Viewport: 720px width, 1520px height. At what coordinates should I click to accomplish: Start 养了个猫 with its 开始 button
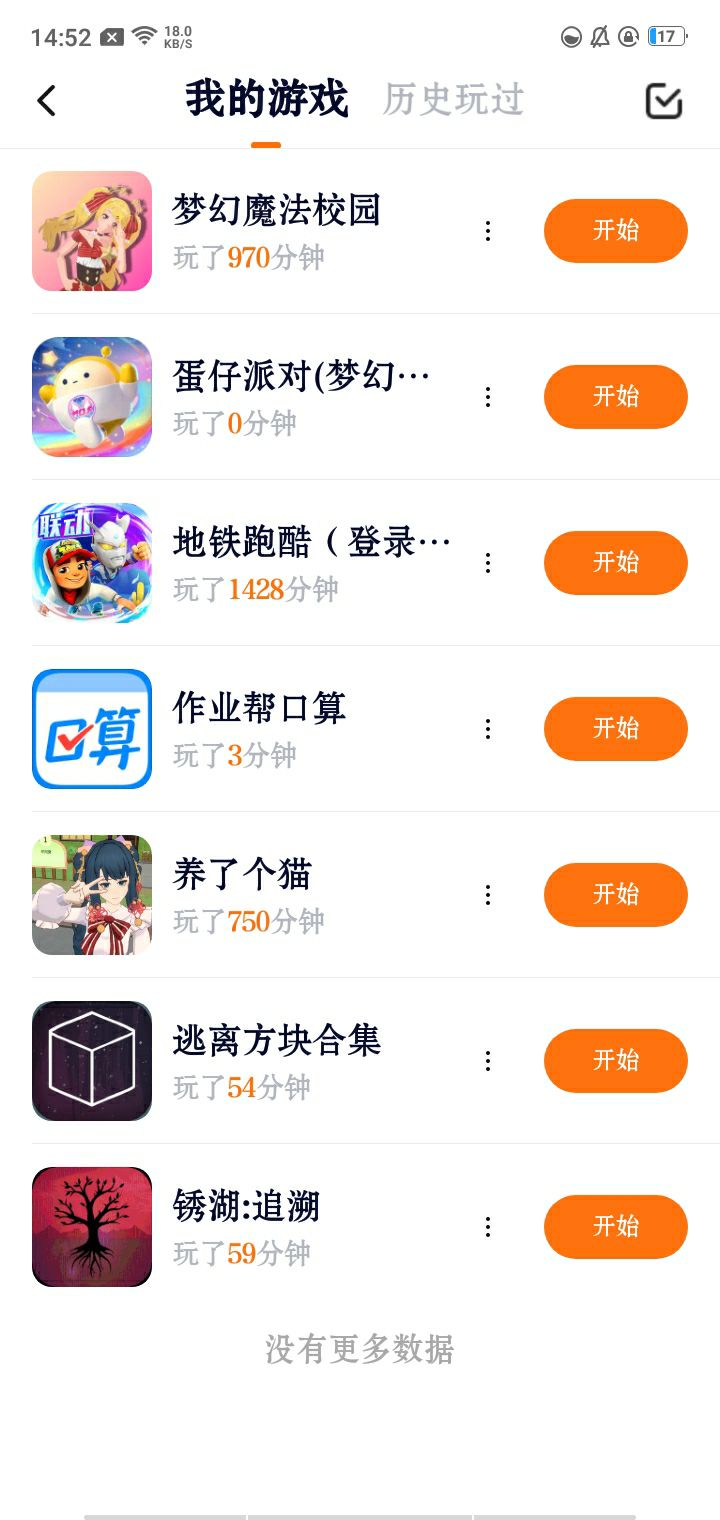(x=615, y=895)
